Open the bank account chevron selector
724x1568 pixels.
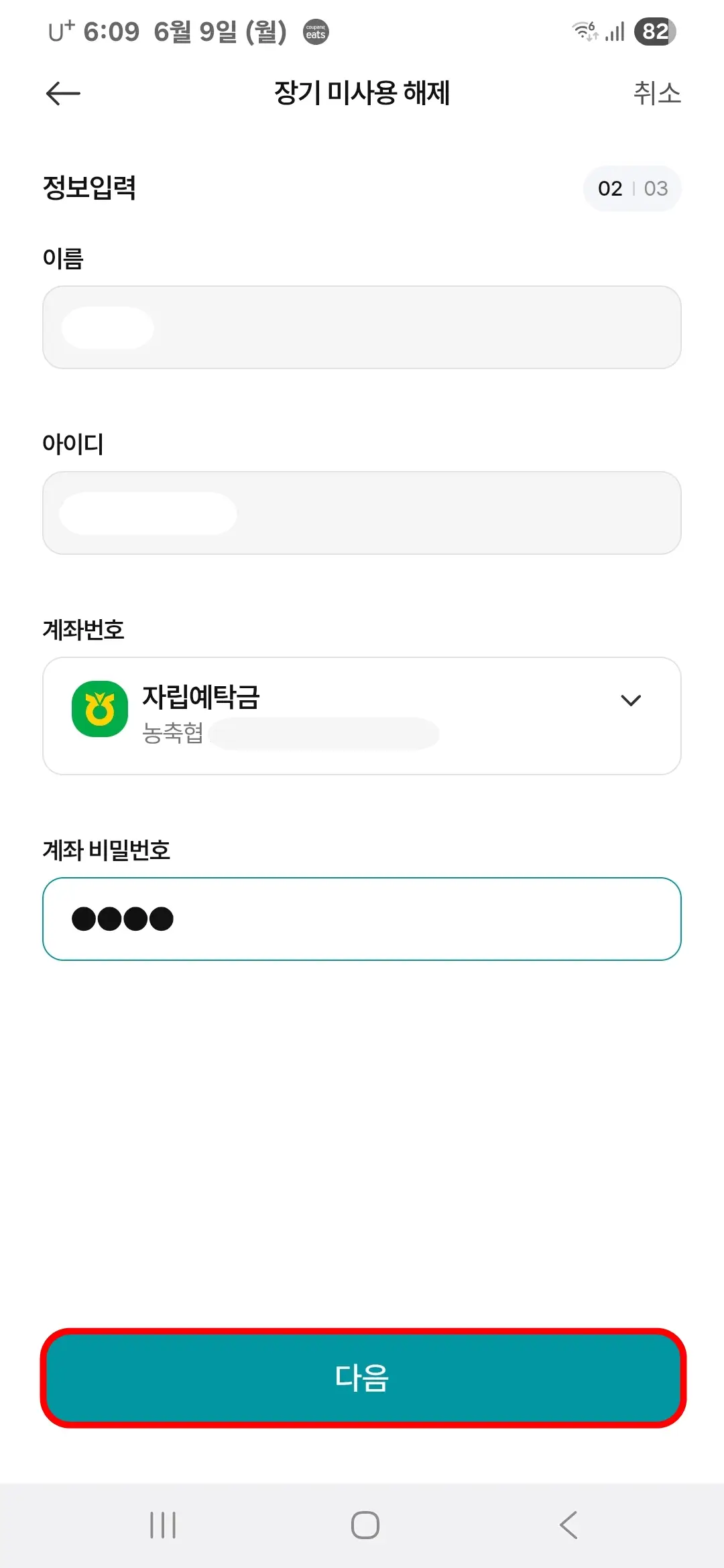click(629, 701)
